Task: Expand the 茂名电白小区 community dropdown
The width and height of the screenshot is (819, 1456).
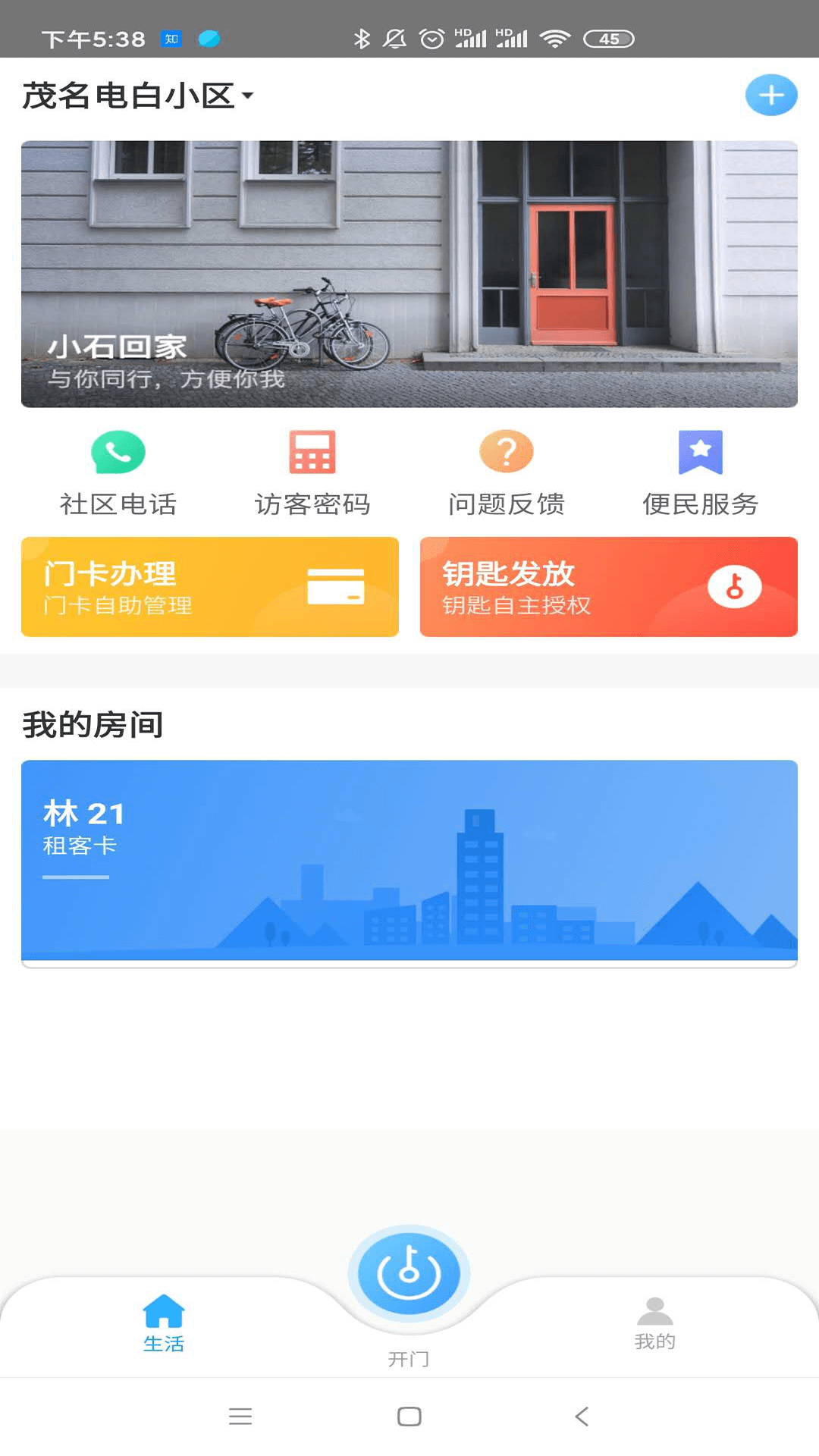Action: pyautogui.click(x=138, y=96)
